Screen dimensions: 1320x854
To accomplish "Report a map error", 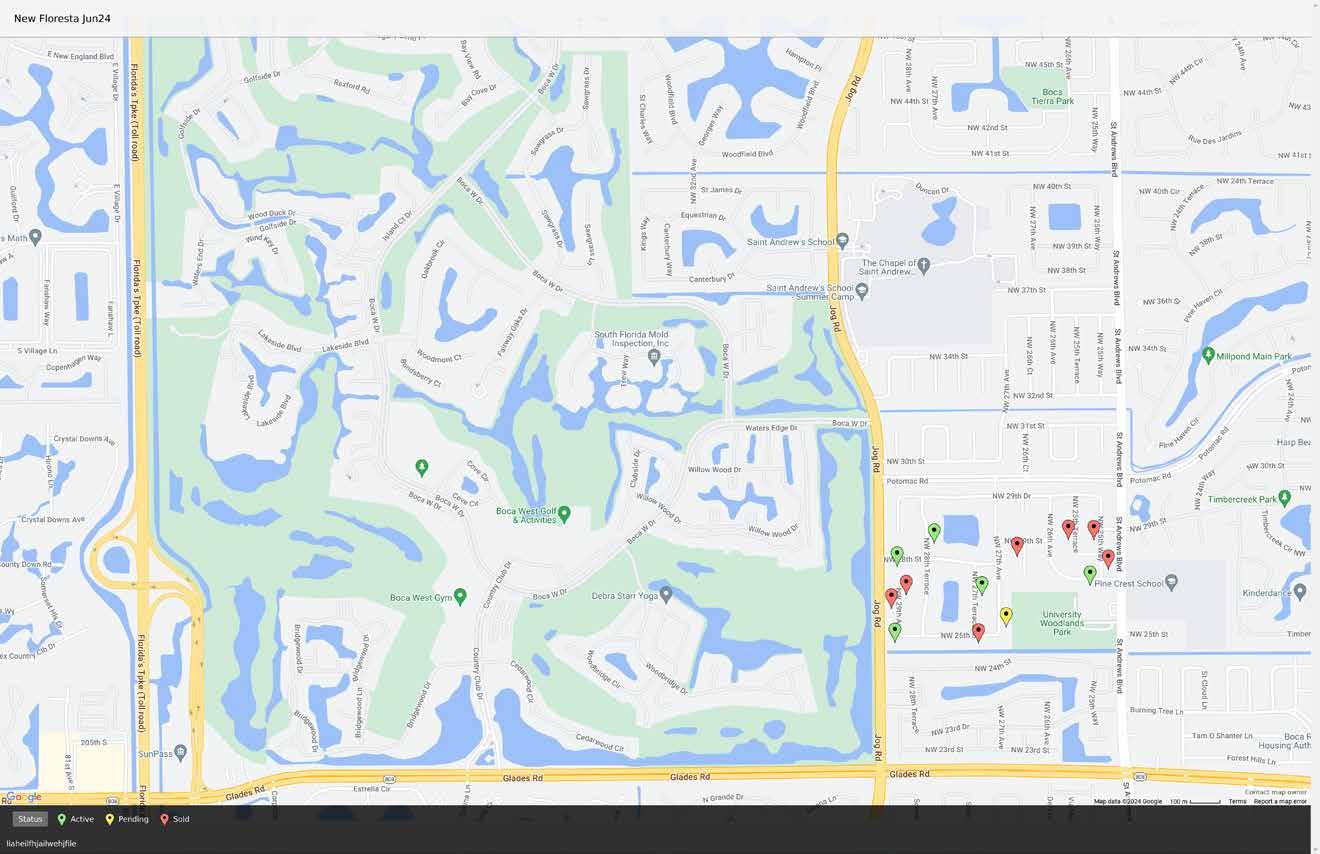I will click(1280, 801).
